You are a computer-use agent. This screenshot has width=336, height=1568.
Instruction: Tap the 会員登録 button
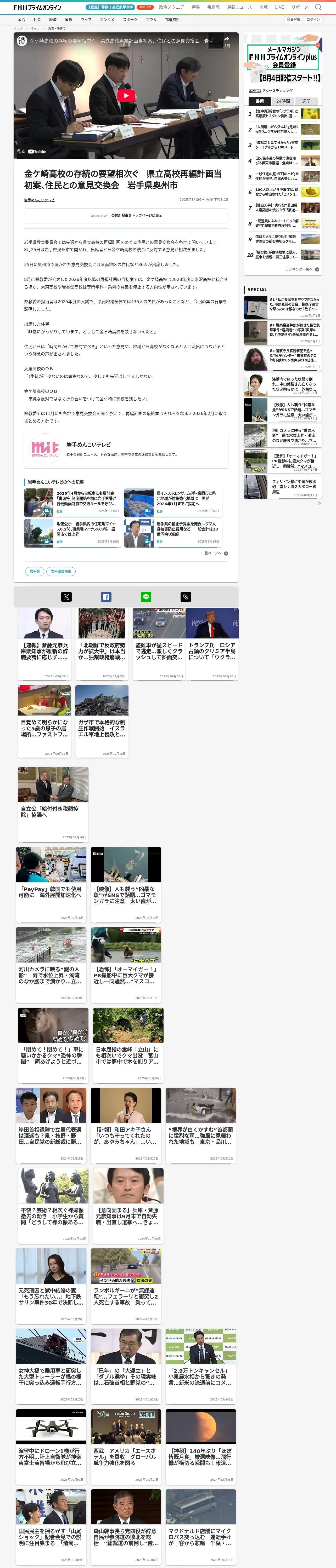[x=293, y=20]
